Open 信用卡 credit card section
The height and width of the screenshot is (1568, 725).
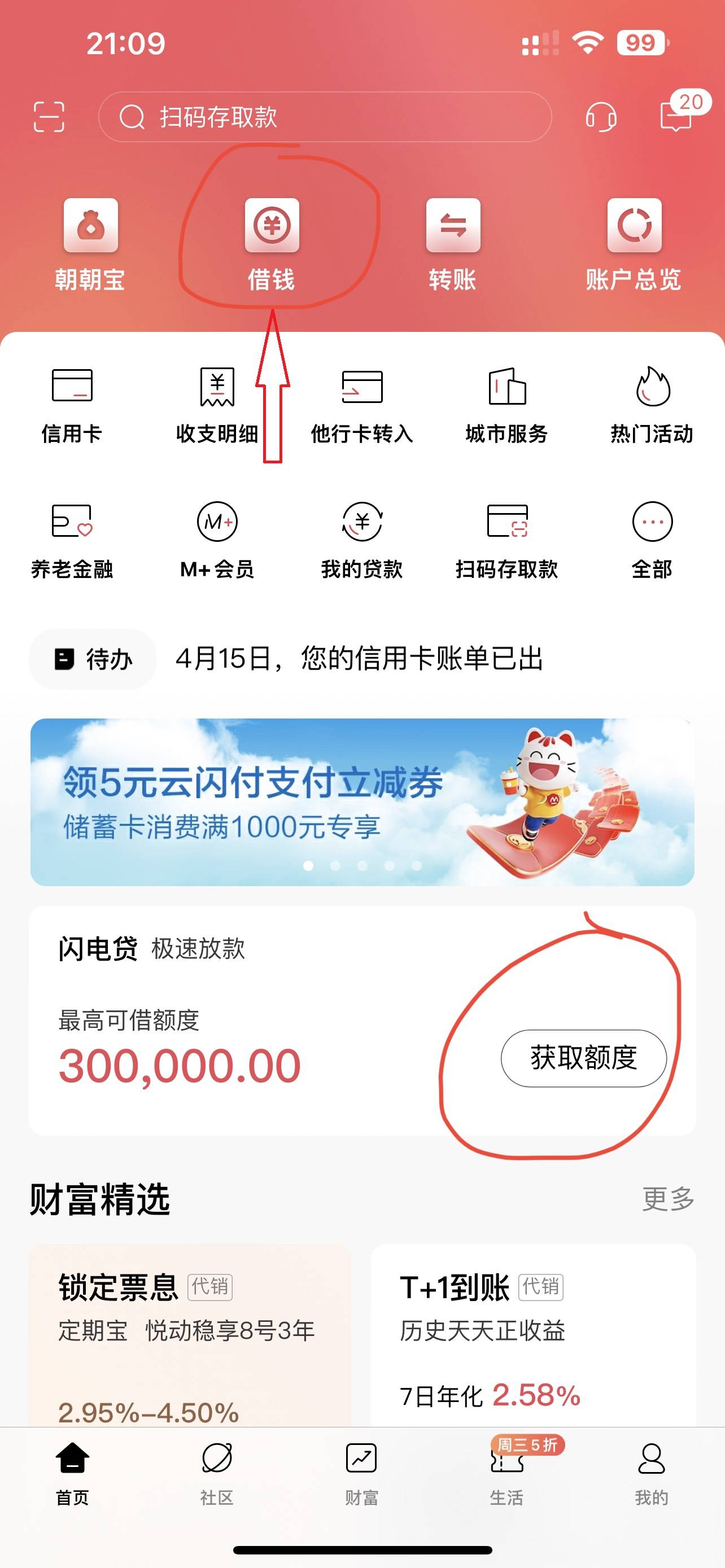coord(72,405)
